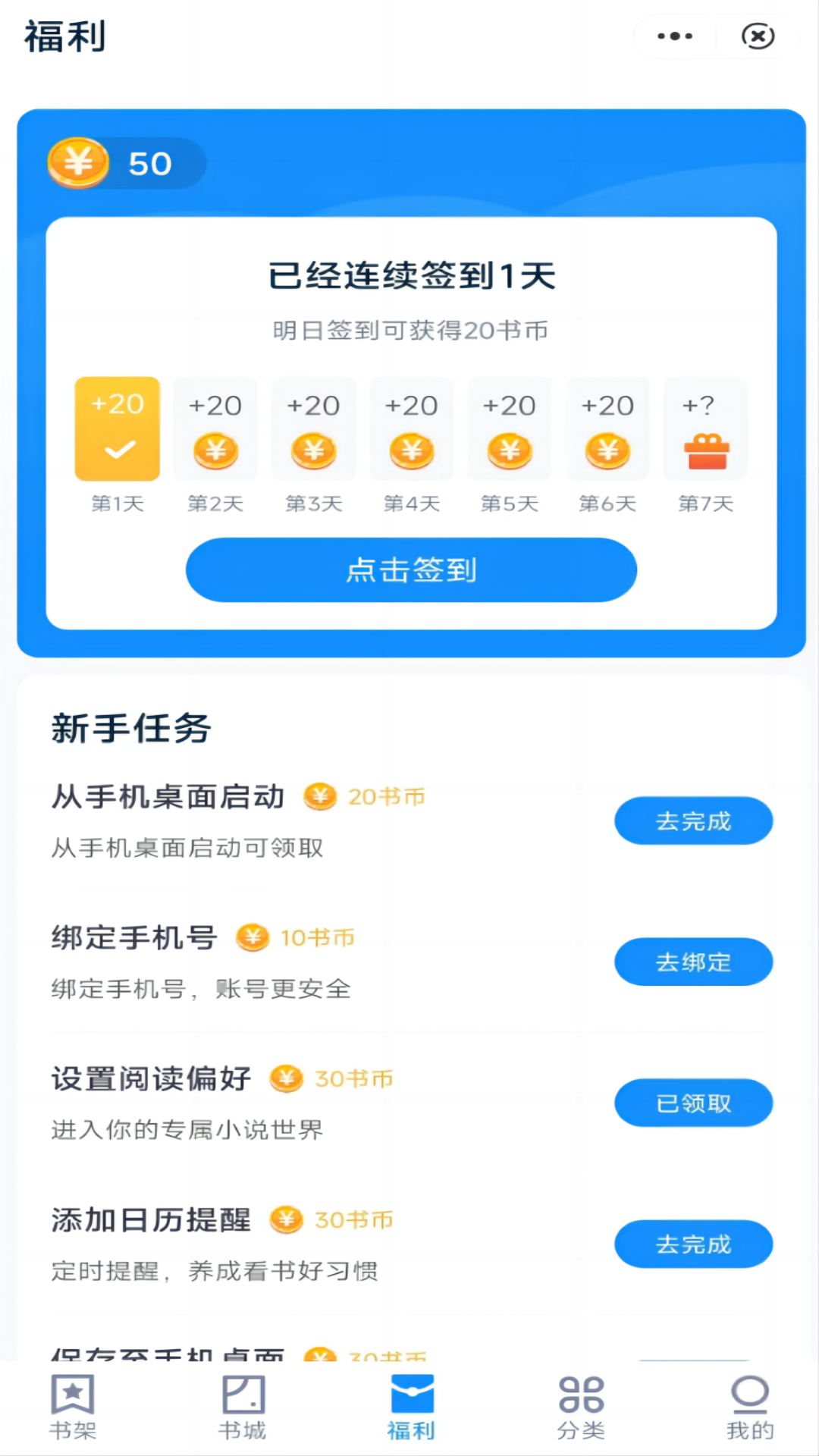Viewport: 819px width, 1456px height.
Task: Open the 书城 bottom tab
Action: coord(243,1410)
